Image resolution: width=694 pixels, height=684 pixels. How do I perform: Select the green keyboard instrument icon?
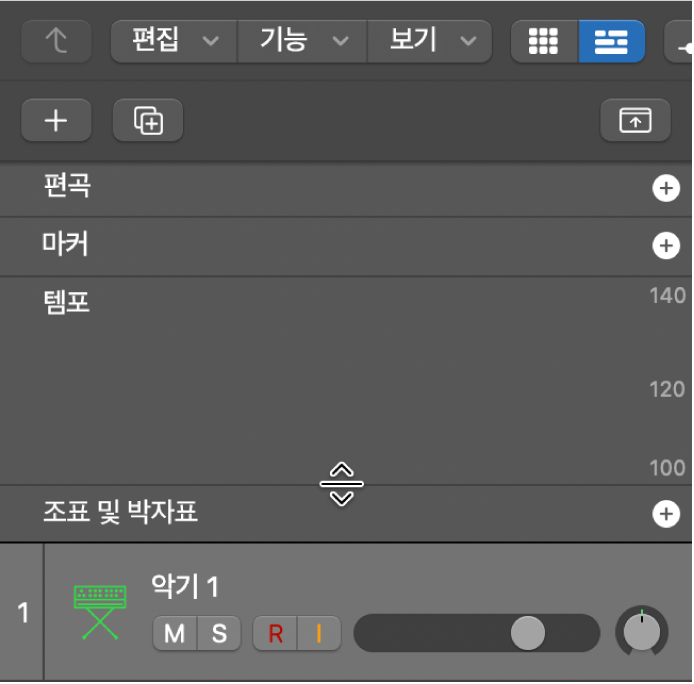pyautogui.click(x=100, y=611)
